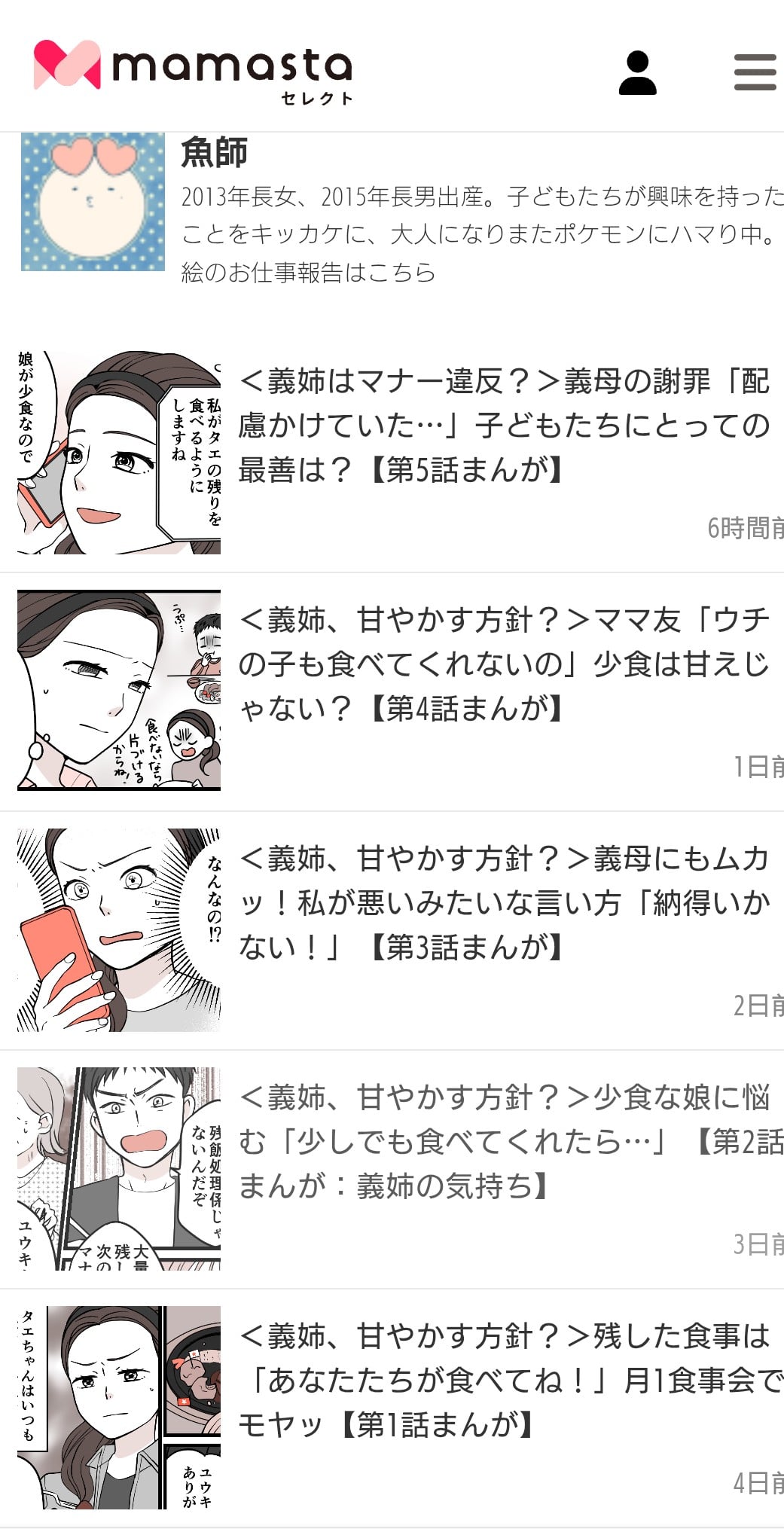Open the user account icon
Screen dimensions: 784x1529
(637, 72)
